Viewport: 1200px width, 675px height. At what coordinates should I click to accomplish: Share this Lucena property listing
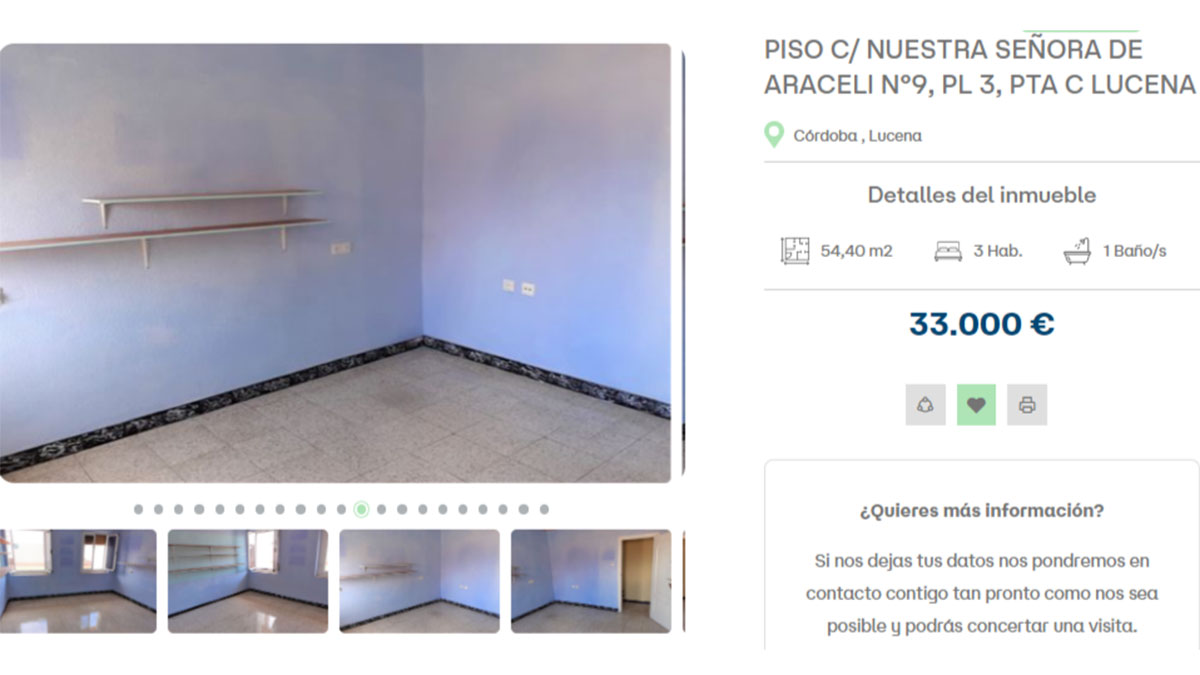[x=925, y=405]
